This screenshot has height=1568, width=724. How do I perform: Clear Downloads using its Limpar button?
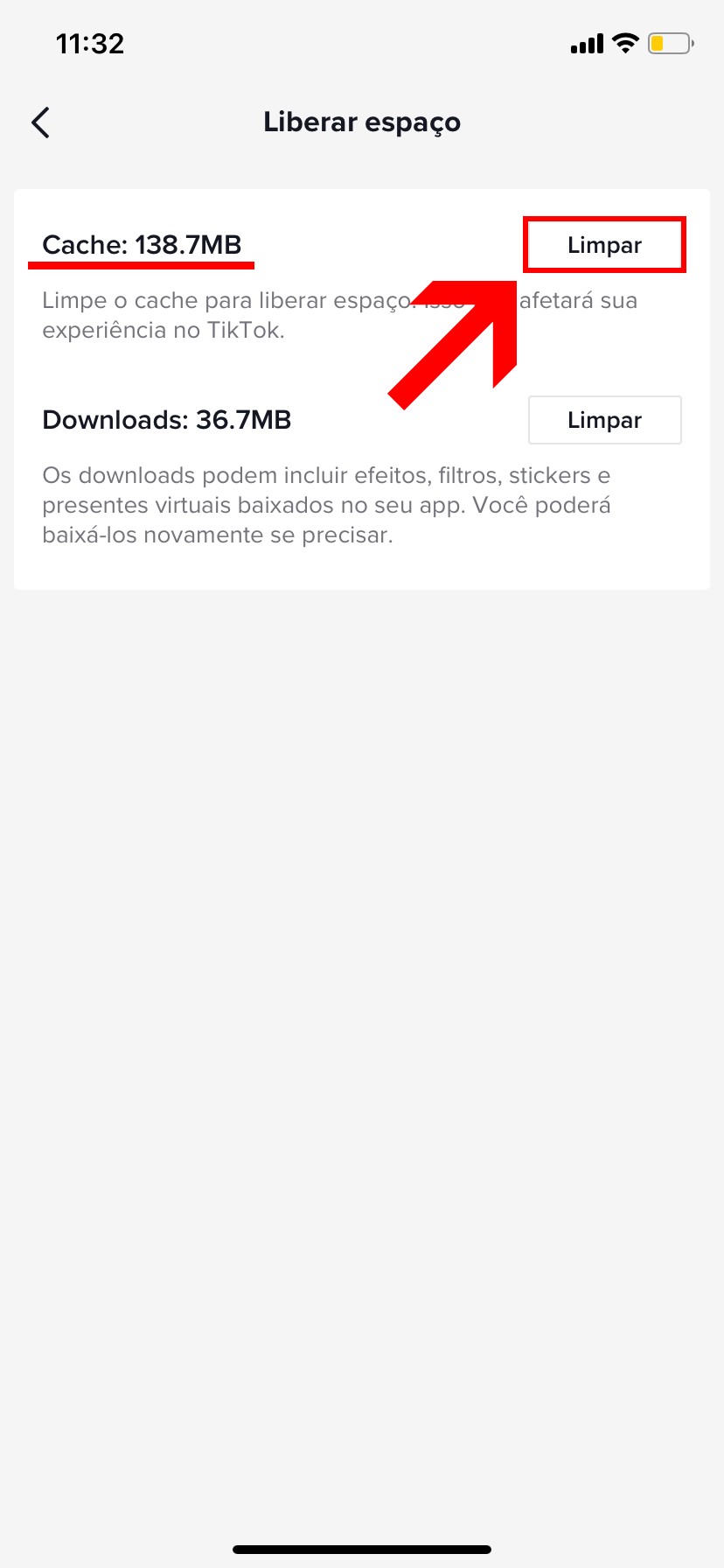[604, 420]
